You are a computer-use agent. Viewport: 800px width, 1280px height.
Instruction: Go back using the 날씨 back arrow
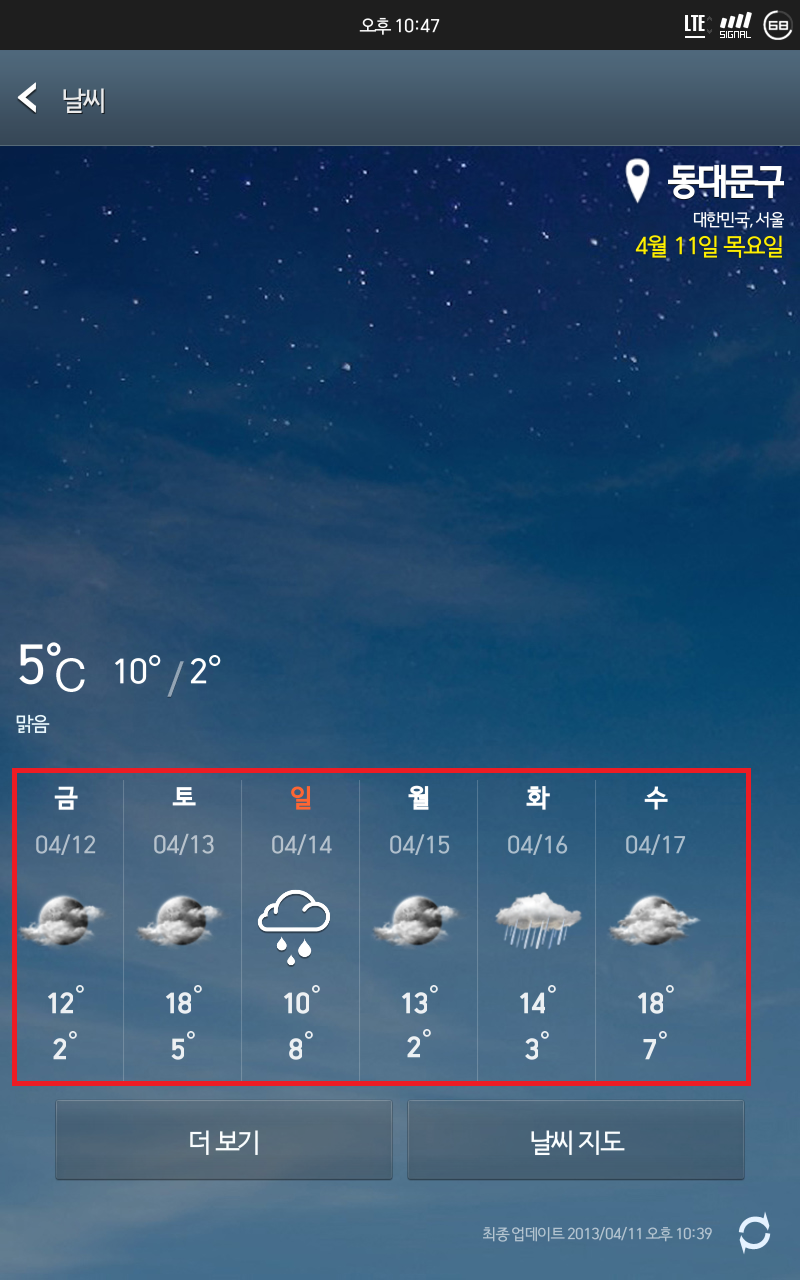(x=29, y=98)
